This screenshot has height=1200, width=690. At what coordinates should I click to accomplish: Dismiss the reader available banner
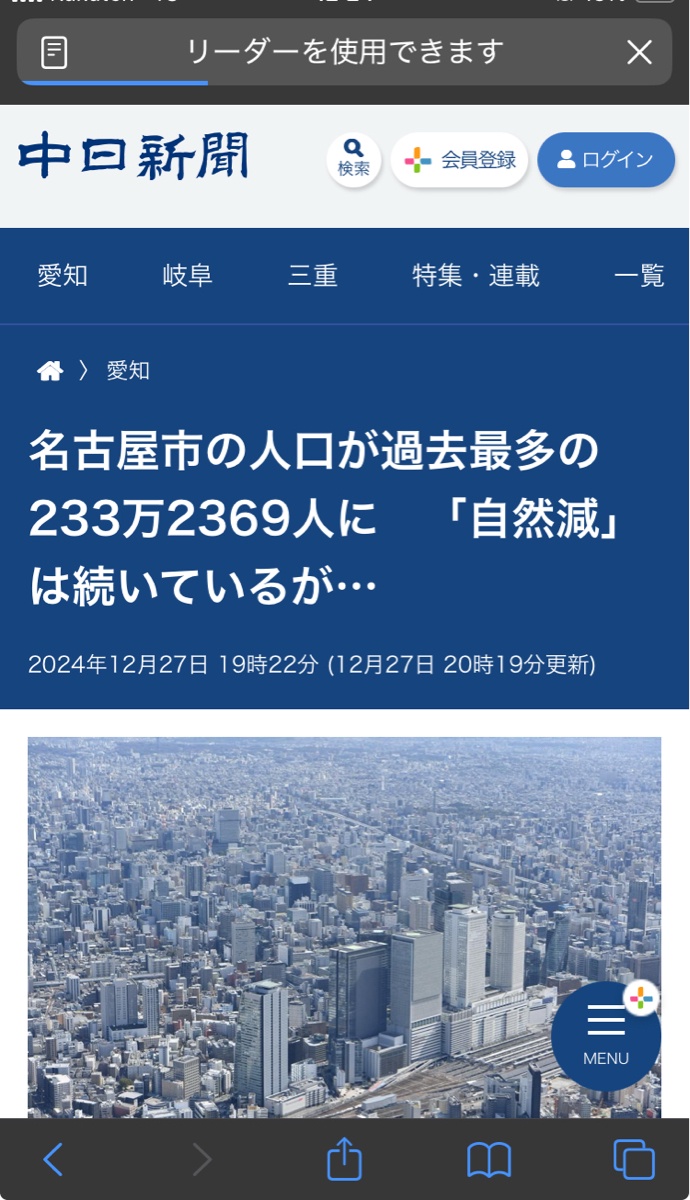tap(639, 53)
